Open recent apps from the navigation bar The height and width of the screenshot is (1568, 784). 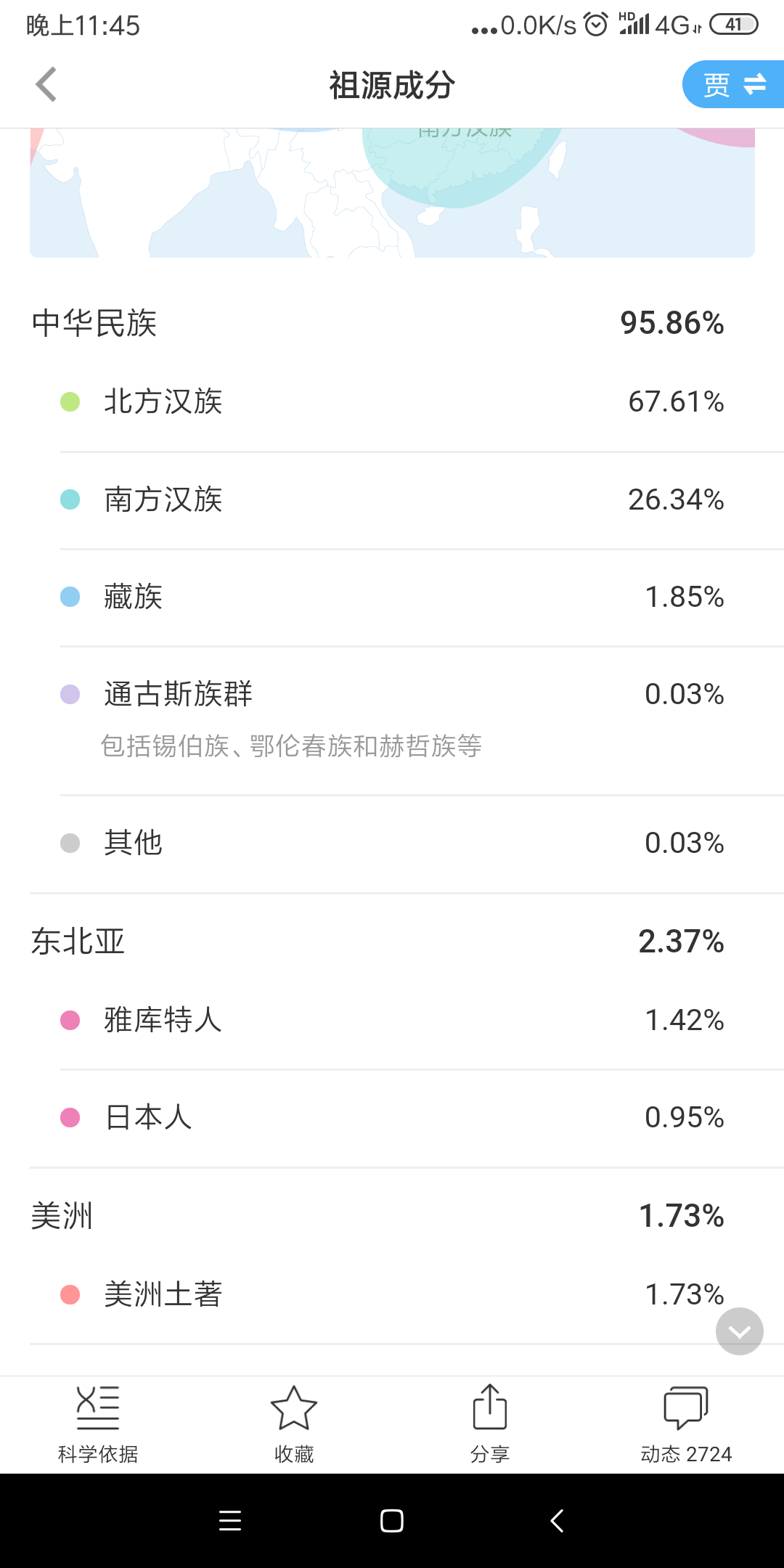click(x=230, y=1521)
